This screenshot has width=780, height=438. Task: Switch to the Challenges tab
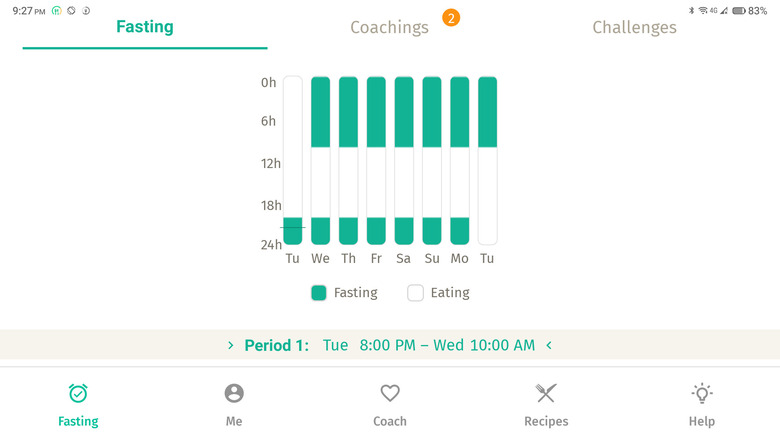[x=634, y=27]
